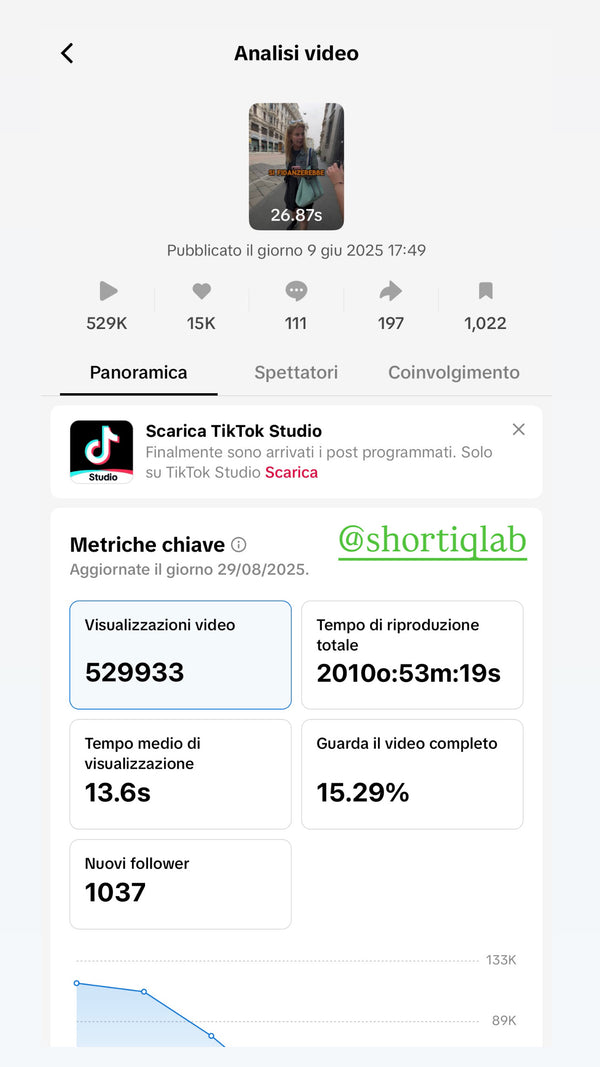Tap the Scarica link for TikTok Studio
The height and width of the screenshot is (1067, 600).
(292, 472)
